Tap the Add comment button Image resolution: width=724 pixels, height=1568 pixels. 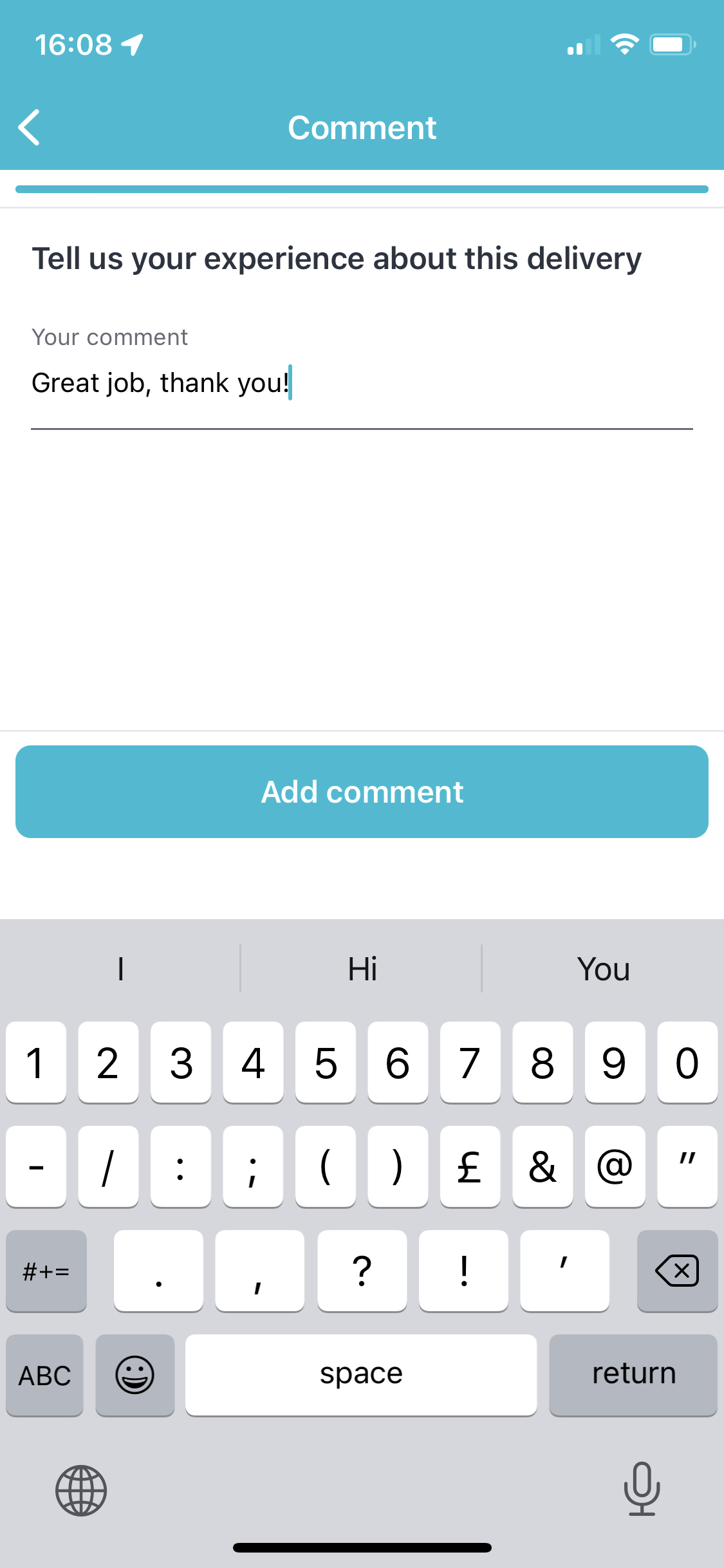(x=362, y=792)
